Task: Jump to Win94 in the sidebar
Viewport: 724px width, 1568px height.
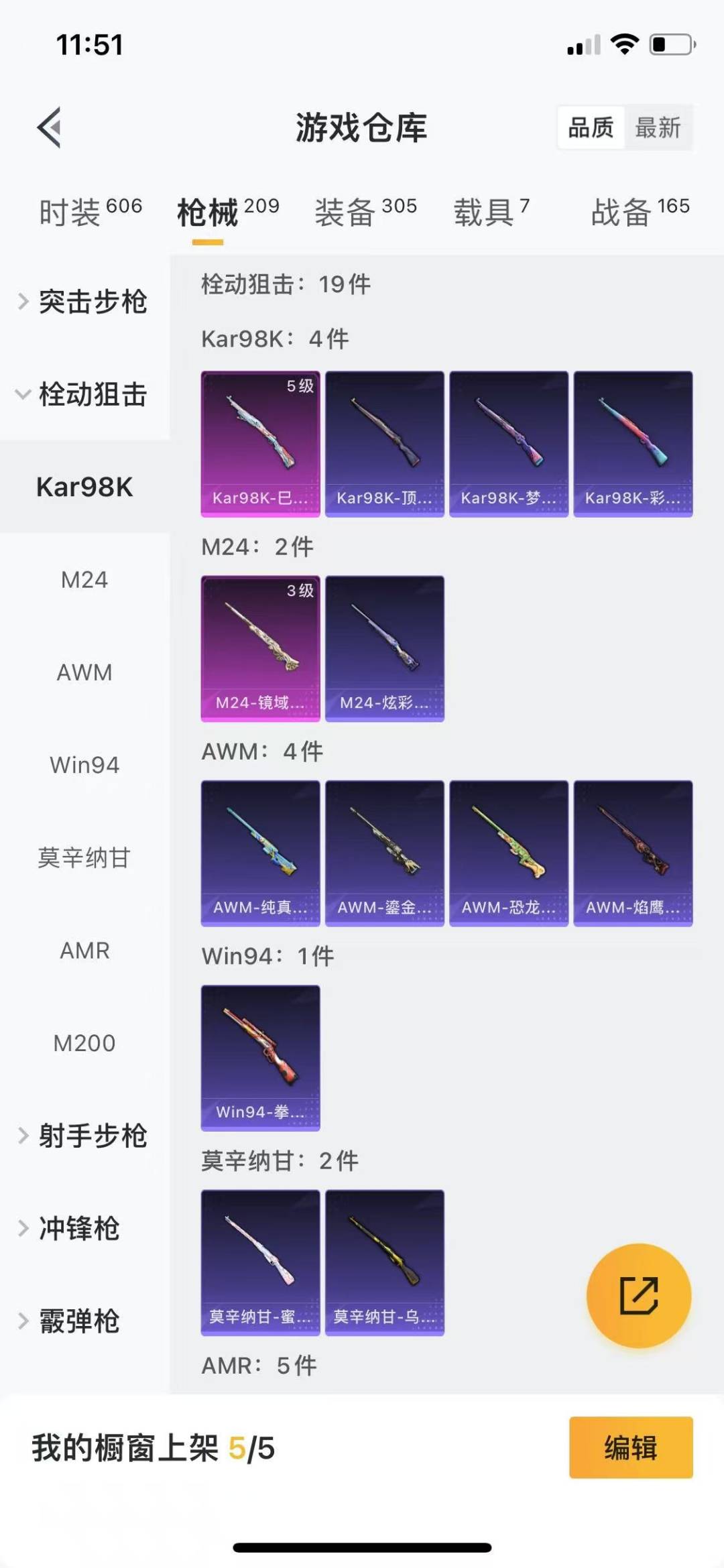Action: pyautogui.click(x=84, y=765)
